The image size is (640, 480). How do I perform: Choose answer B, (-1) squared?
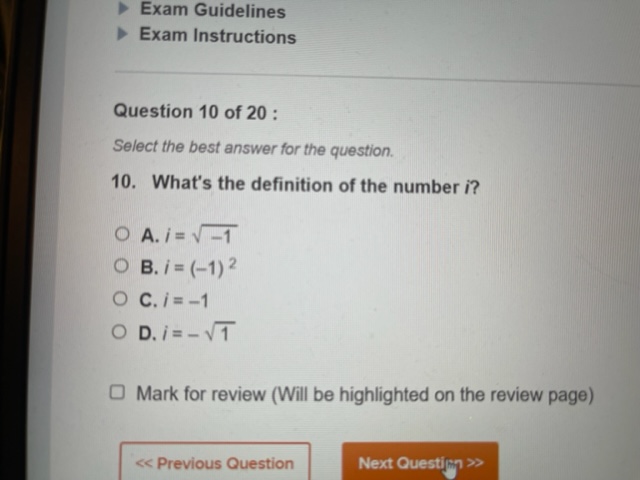pyautogui.click(x=120, y=267)
